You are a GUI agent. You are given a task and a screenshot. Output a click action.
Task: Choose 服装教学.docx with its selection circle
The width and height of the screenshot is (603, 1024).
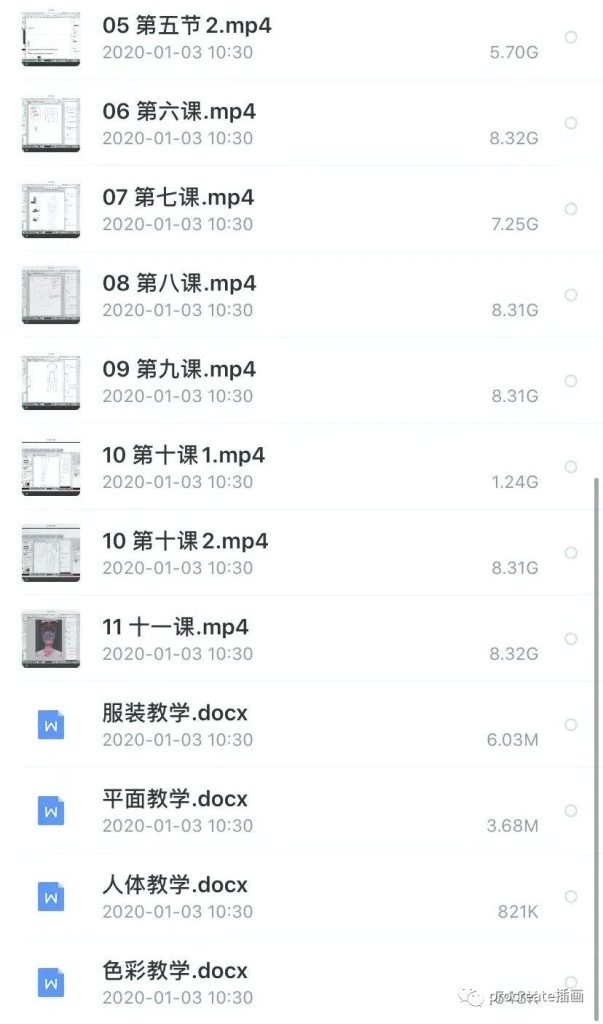(571, 725)
